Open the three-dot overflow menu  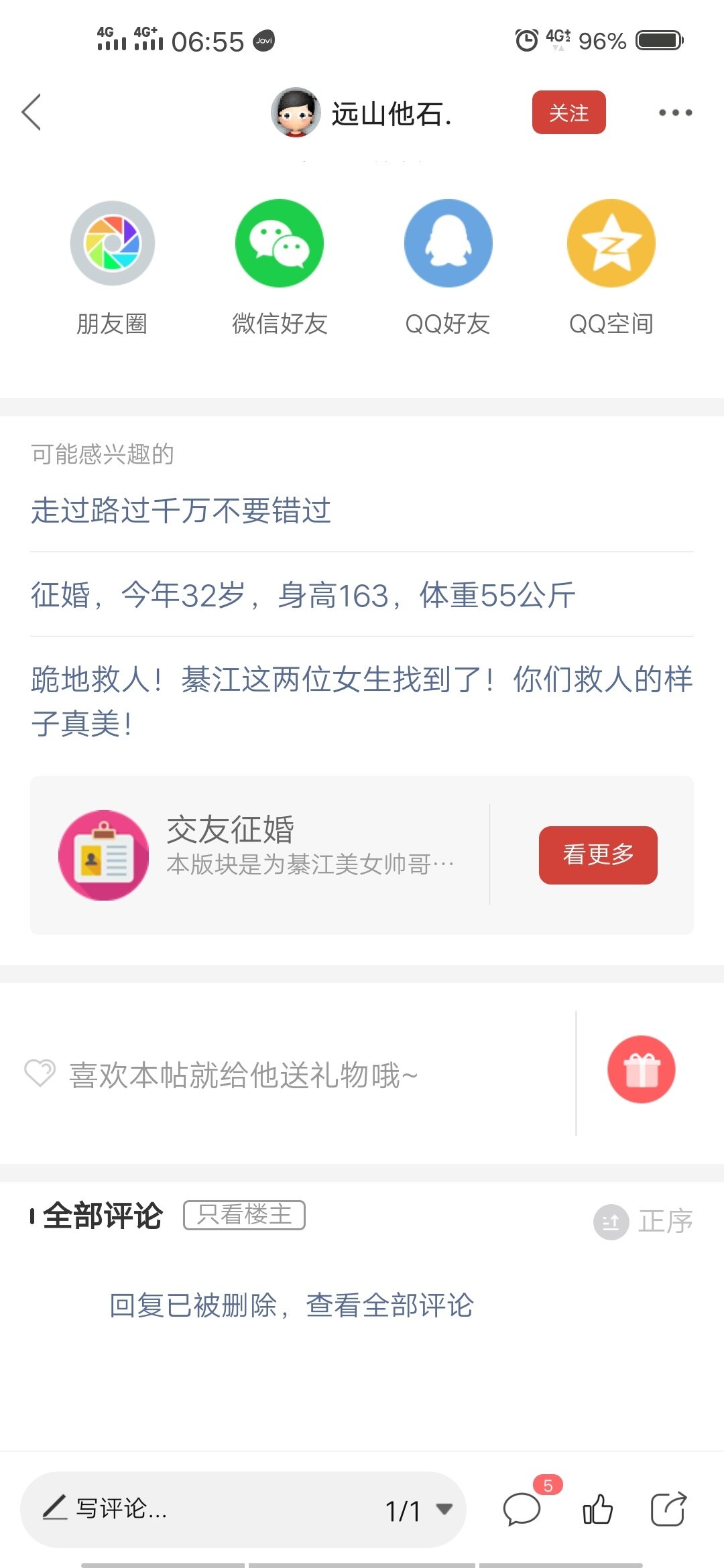pos(674,113)
